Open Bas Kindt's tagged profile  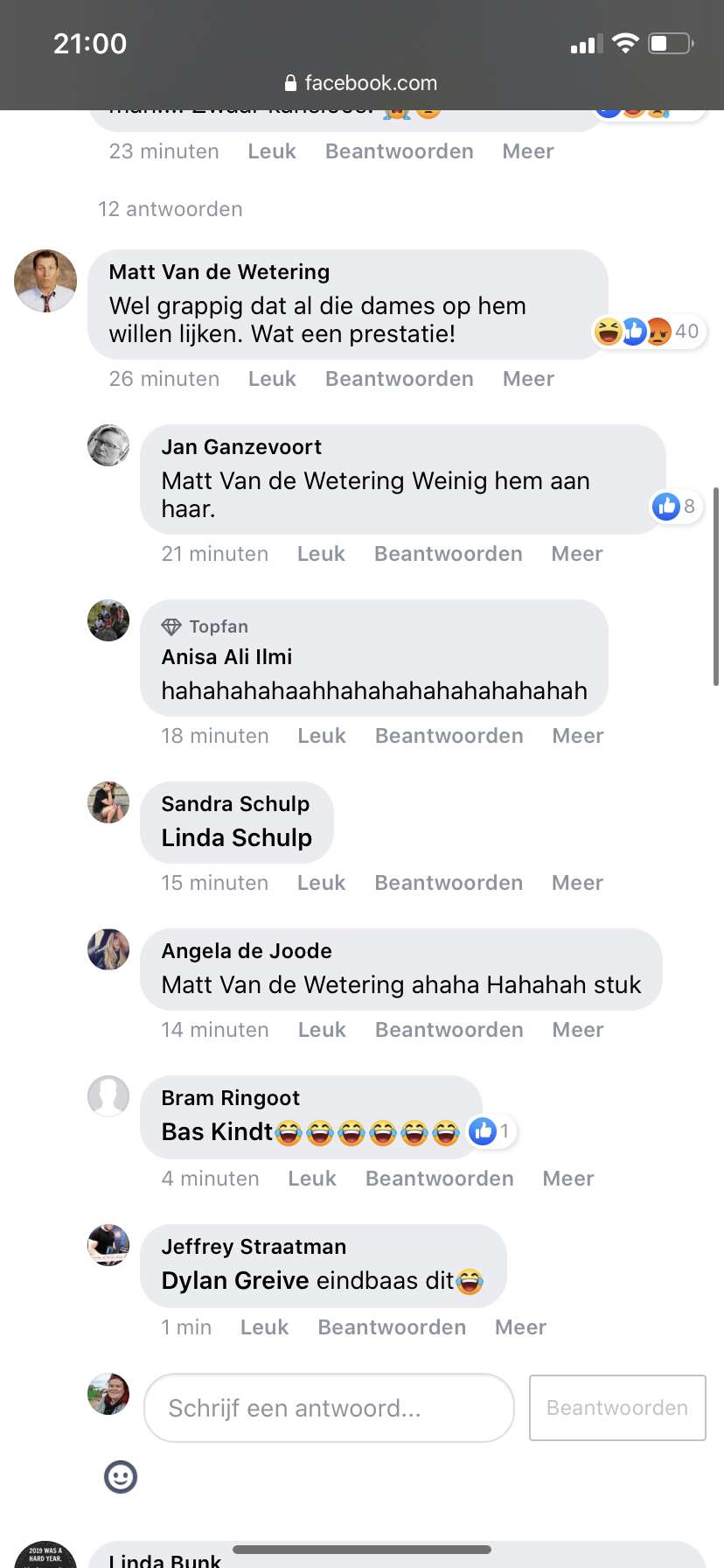[217, 1131]
